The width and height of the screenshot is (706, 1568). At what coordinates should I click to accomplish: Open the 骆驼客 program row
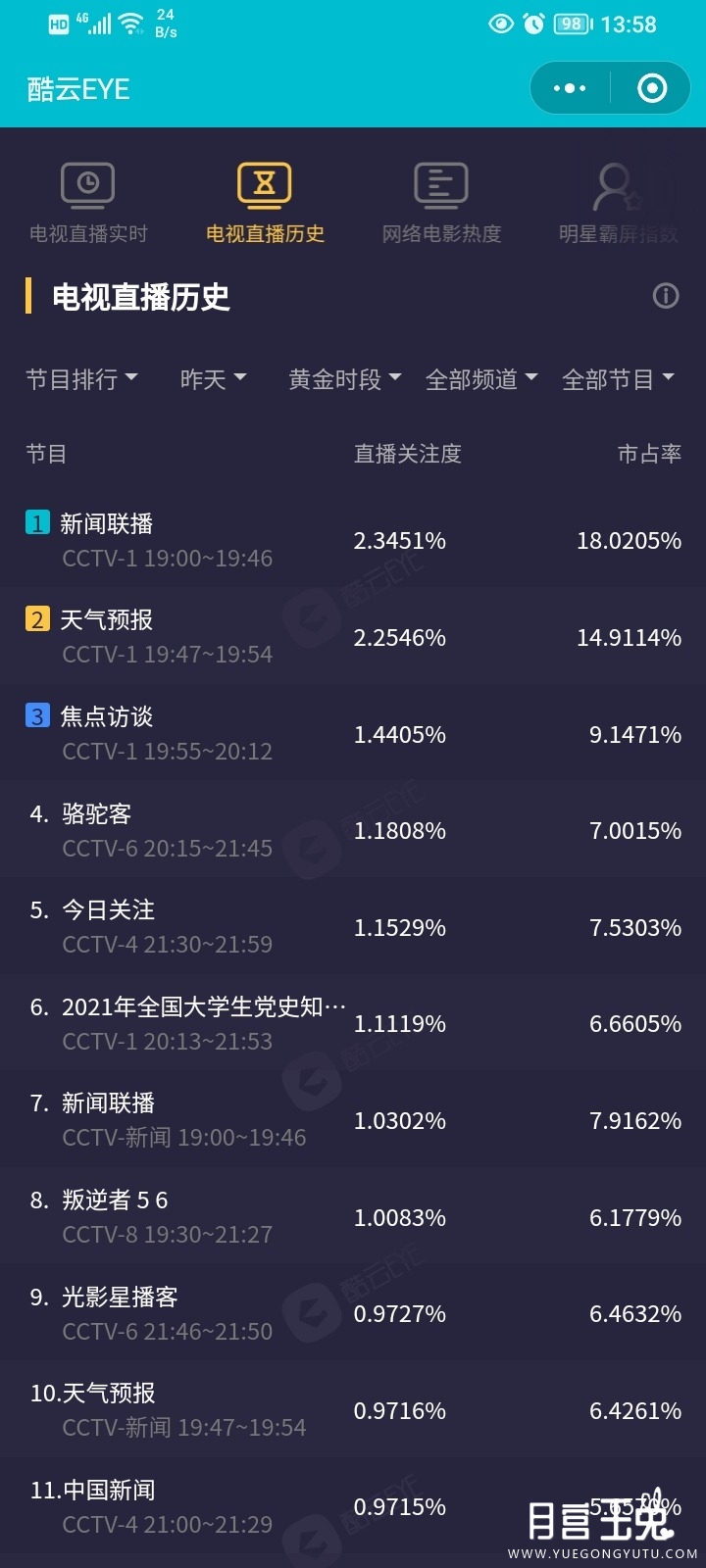(x=353, y=830)
